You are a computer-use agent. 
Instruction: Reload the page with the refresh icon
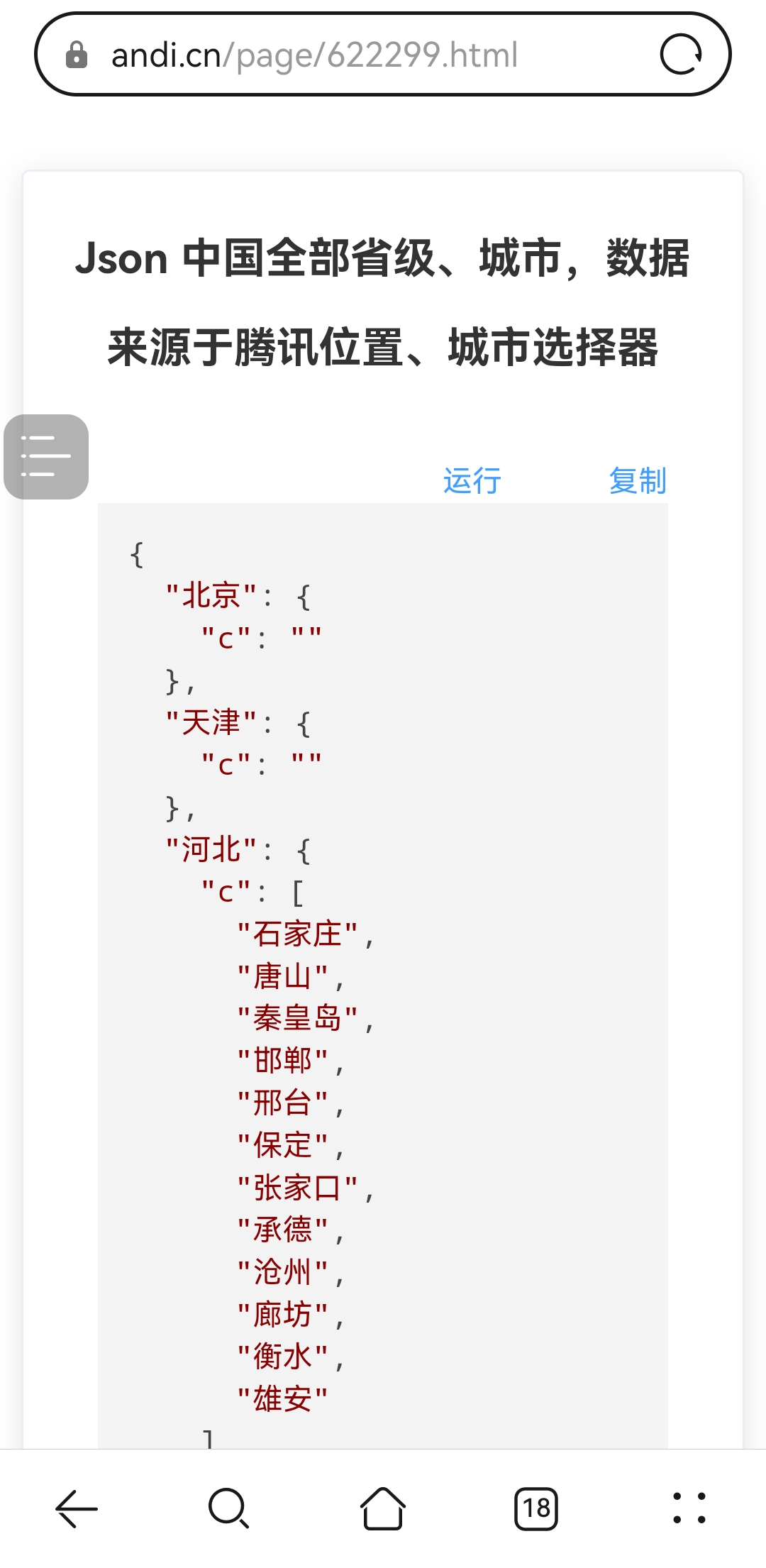(x=681, y=55)
